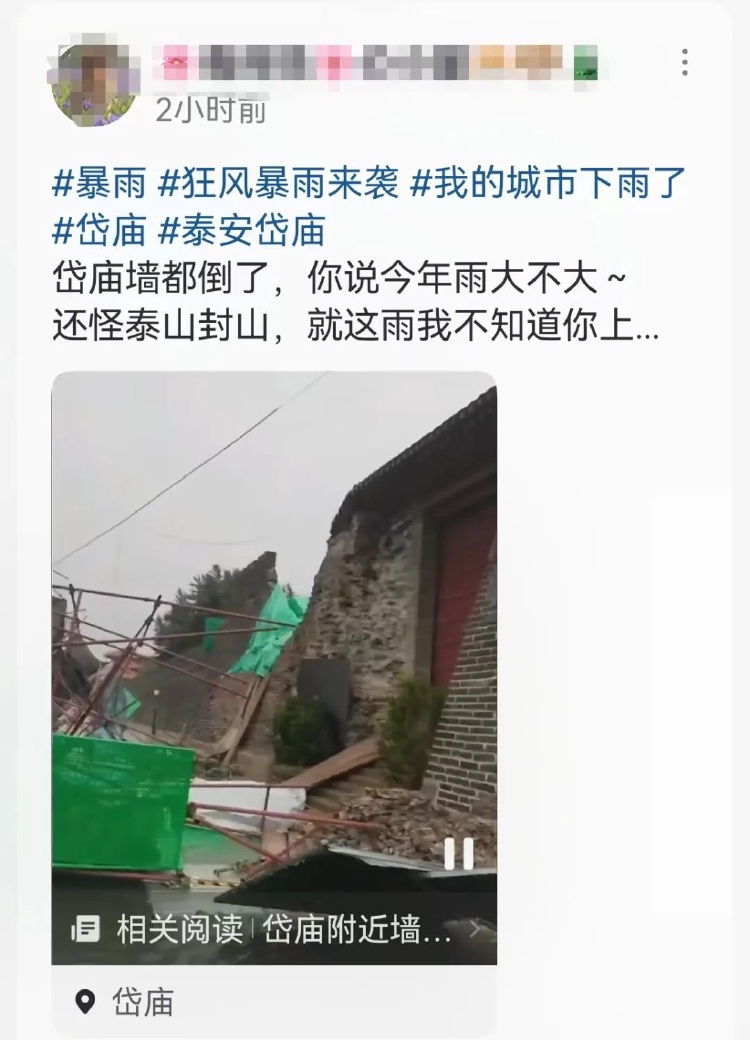Screen dimensions: 750x1040
Task: Open the #岱庙 hashtag
Action: pyautogui.click(x=99, y=231)
